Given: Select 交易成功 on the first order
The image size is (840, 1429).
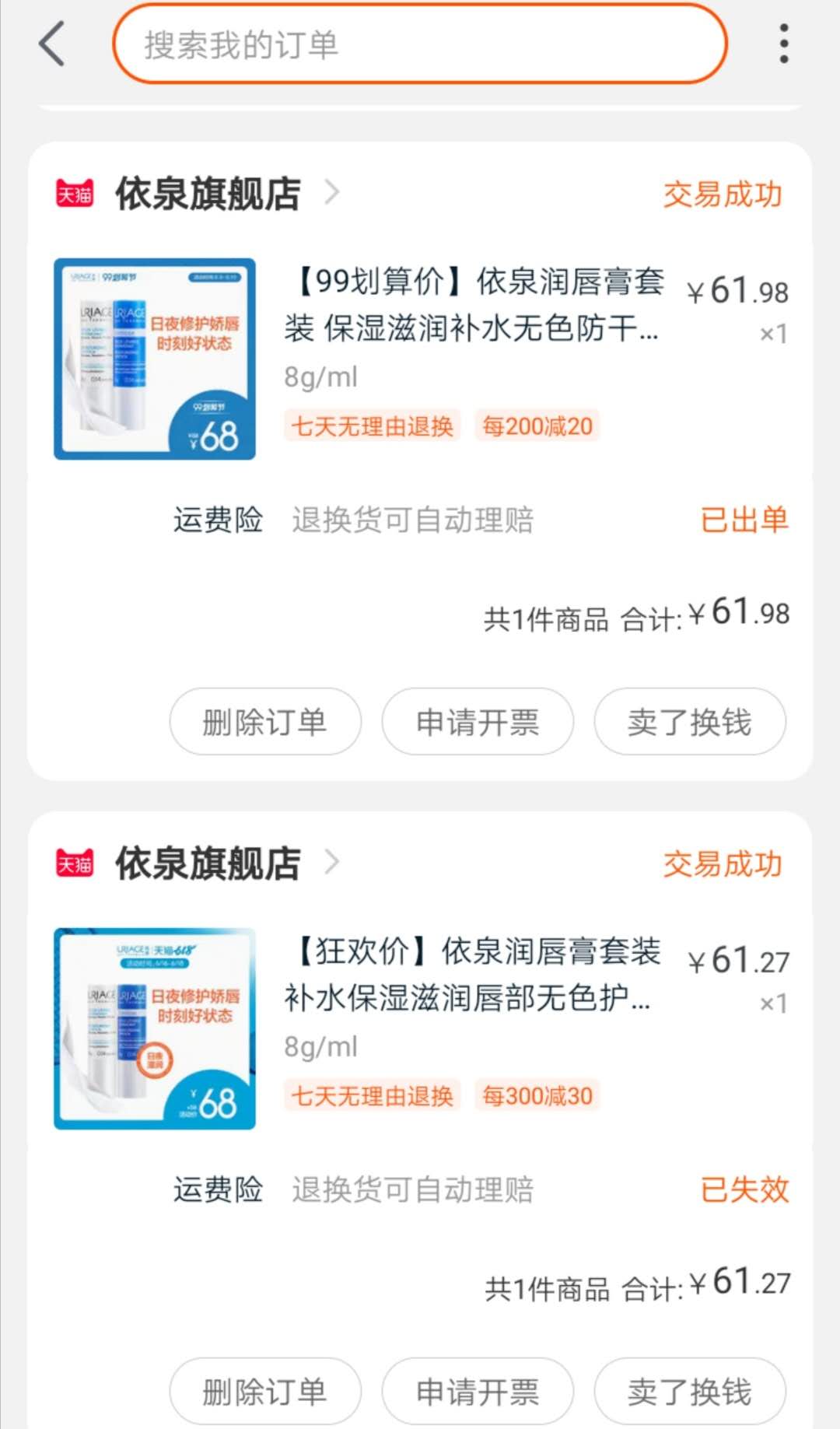Looking at the screenshot, I should pyautogui.click(x=722, y=194).
